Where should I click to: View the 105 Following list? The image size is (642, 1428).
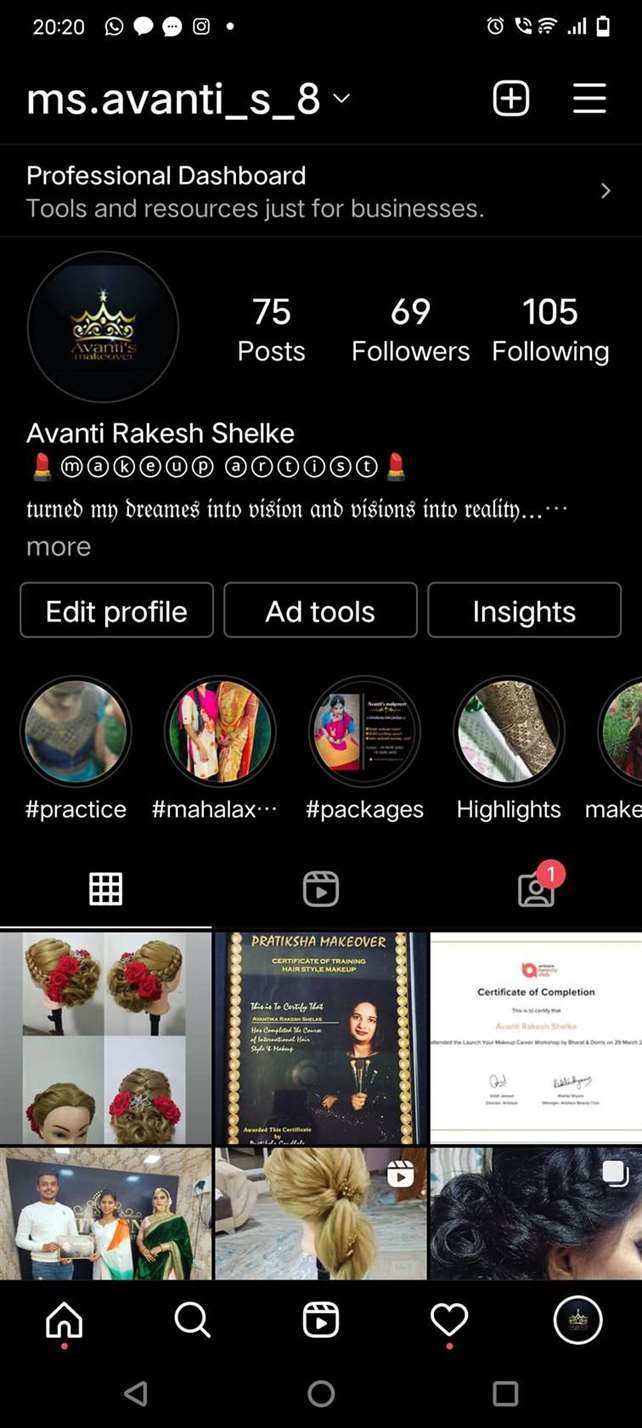[550, 330]
